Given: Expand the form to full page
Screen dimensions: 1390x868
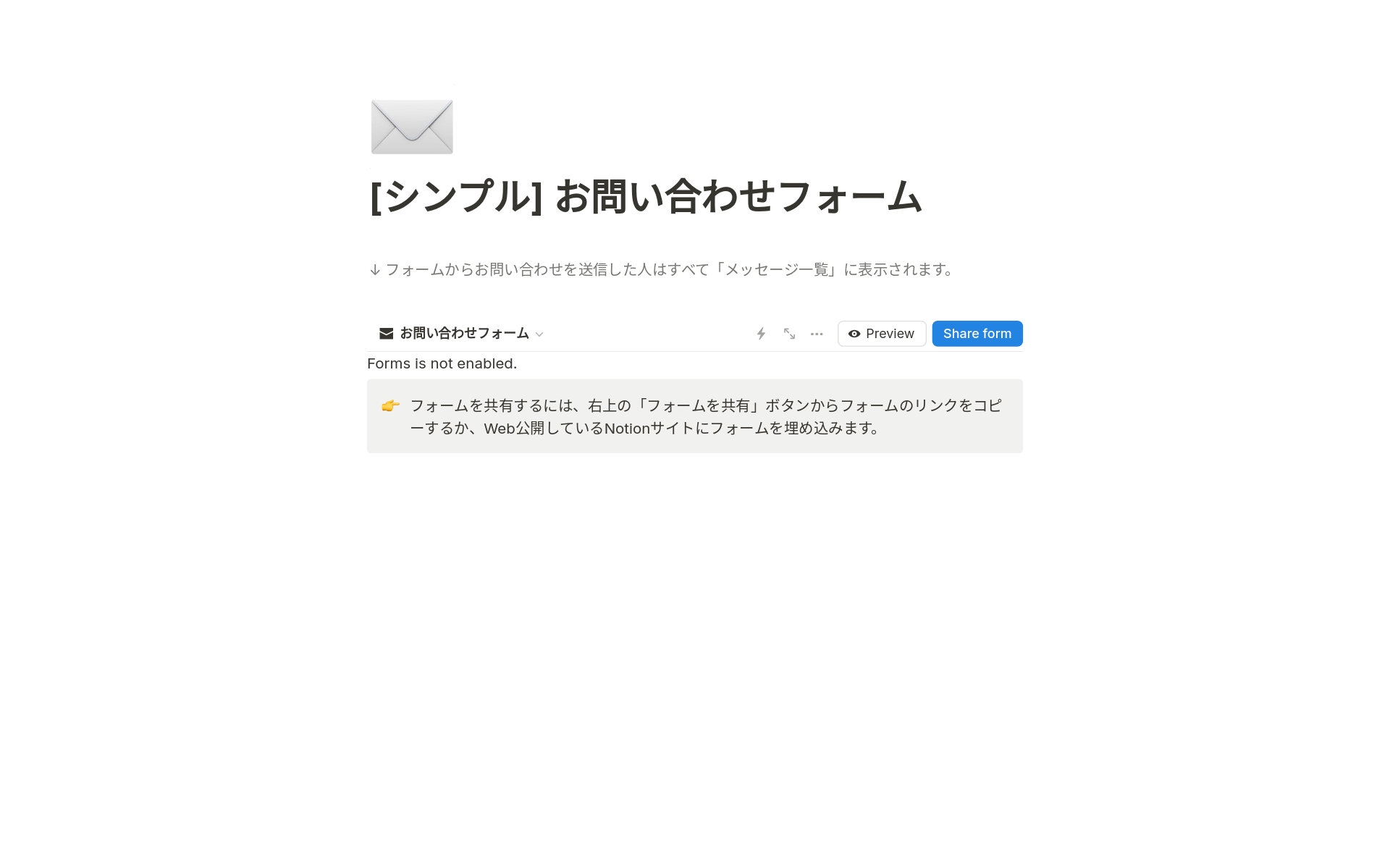Looking at the screenshot, I should click(789, 334).
